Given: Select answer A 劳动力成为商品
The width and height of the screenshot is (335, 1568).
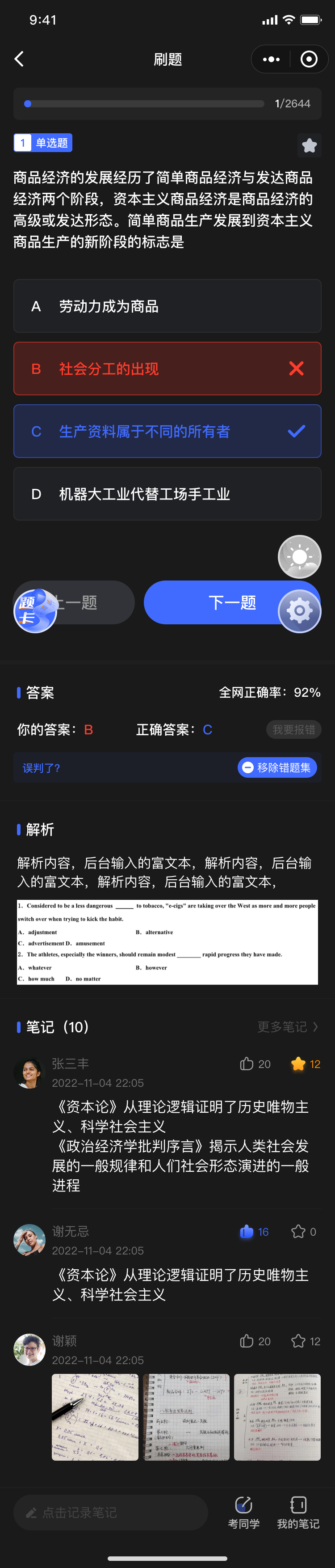Looking at the screenshot, I should click(167, 306).
